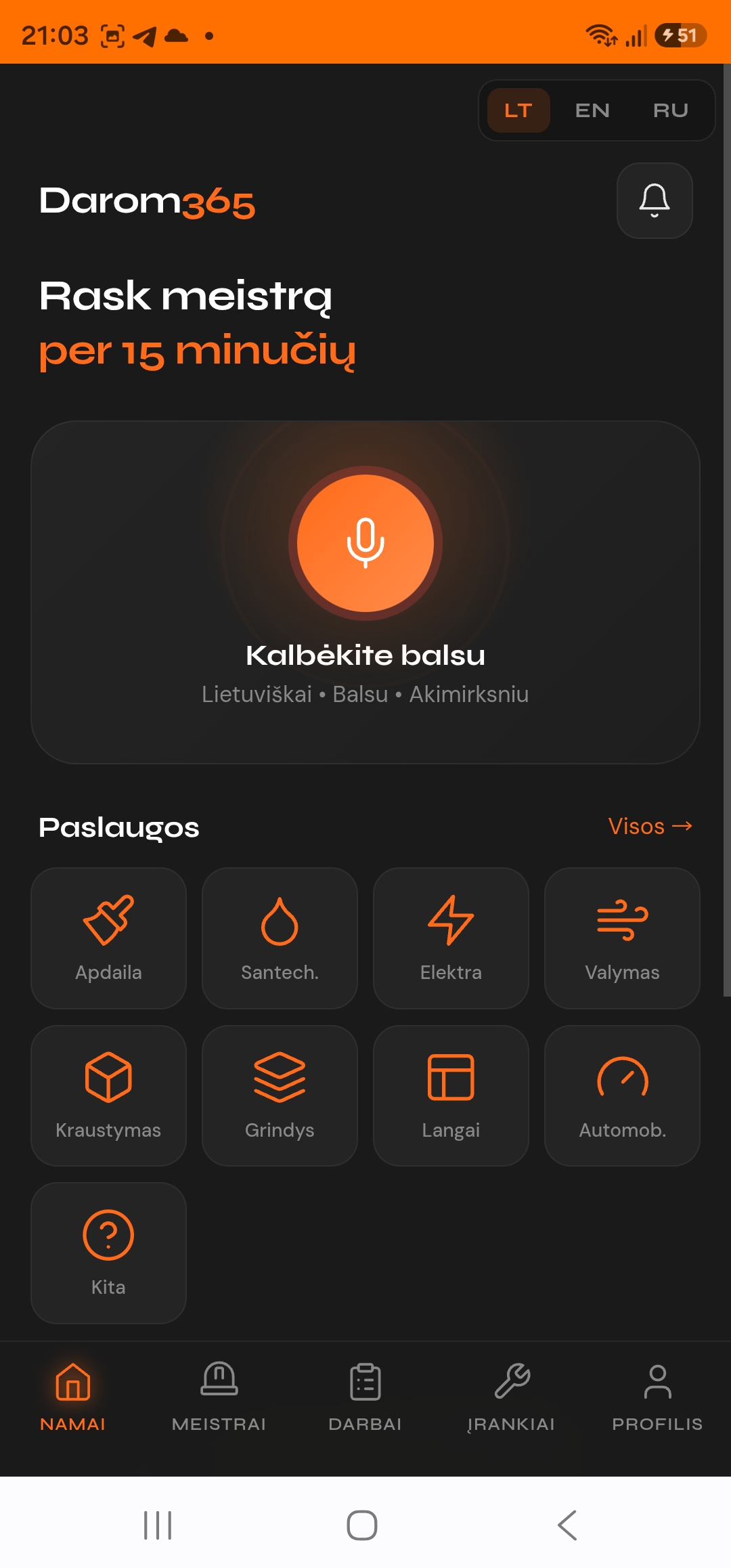Choose the Apdaila service
Viewport: 731px width, 1568px height.
(x=108, y=938)
